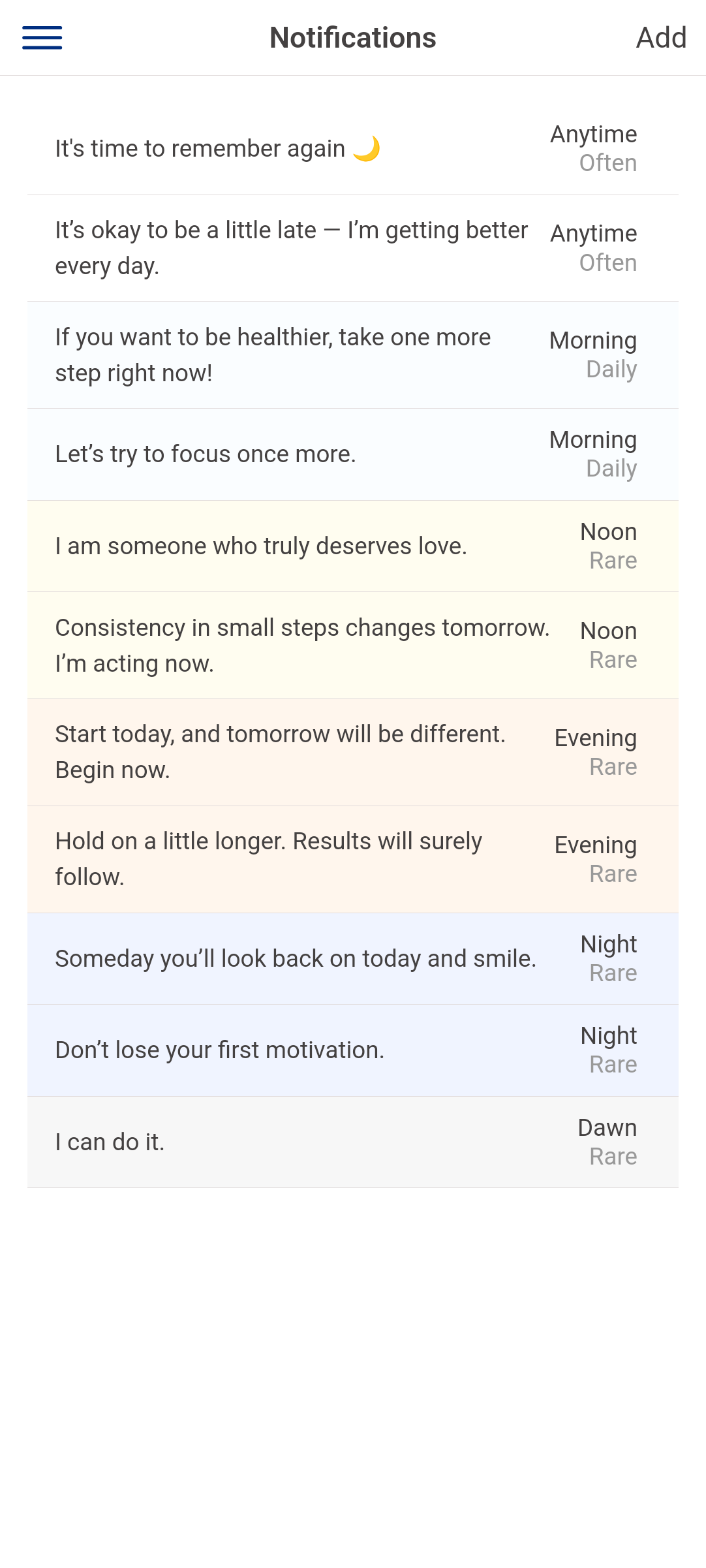
Task: Select 'Someday you'll look back on today and smile.'
Action: tap(296, 958)
